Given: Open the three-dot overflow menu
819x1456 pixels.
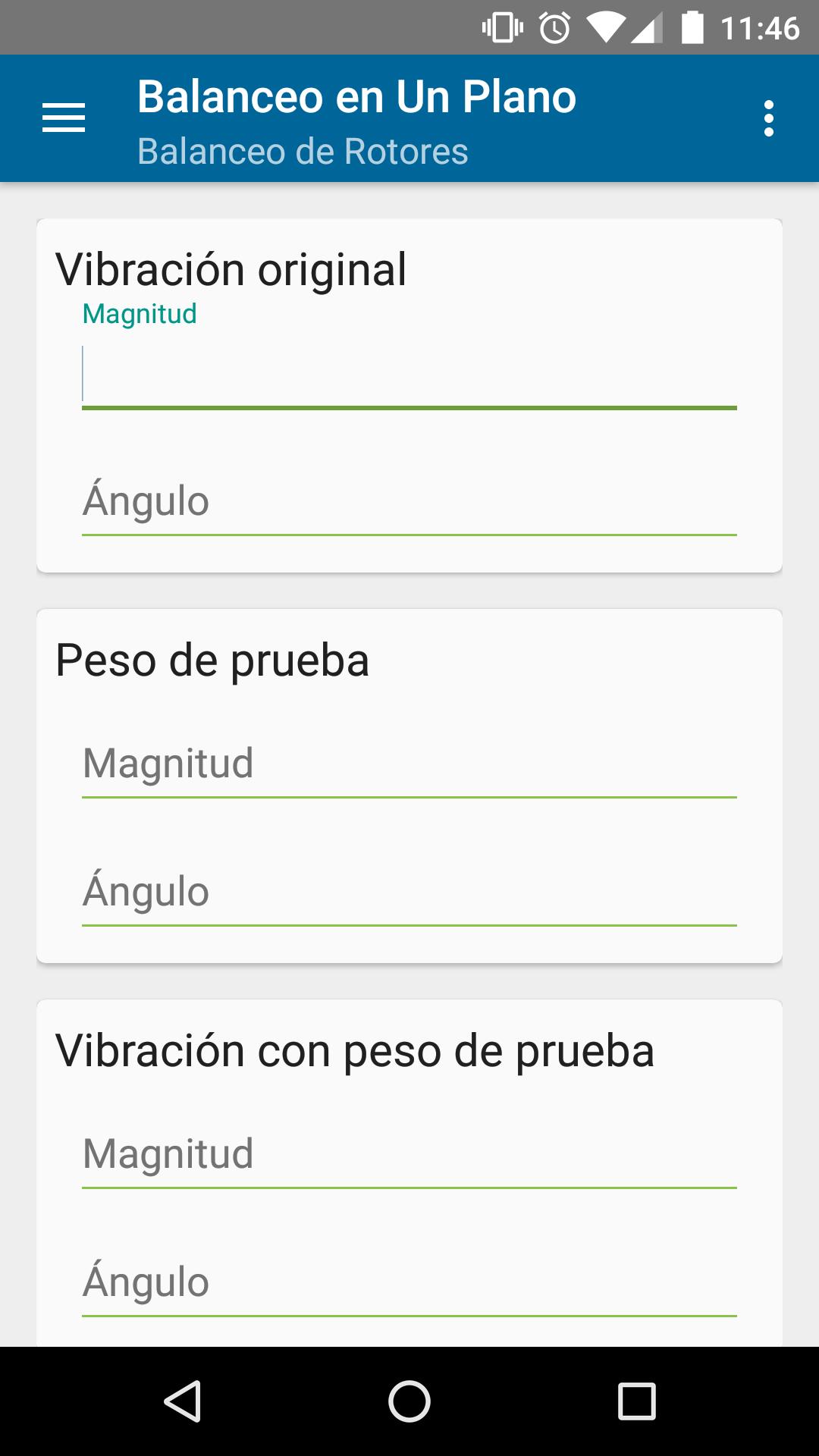Looking at the screenshot, I should coord(769,119).
